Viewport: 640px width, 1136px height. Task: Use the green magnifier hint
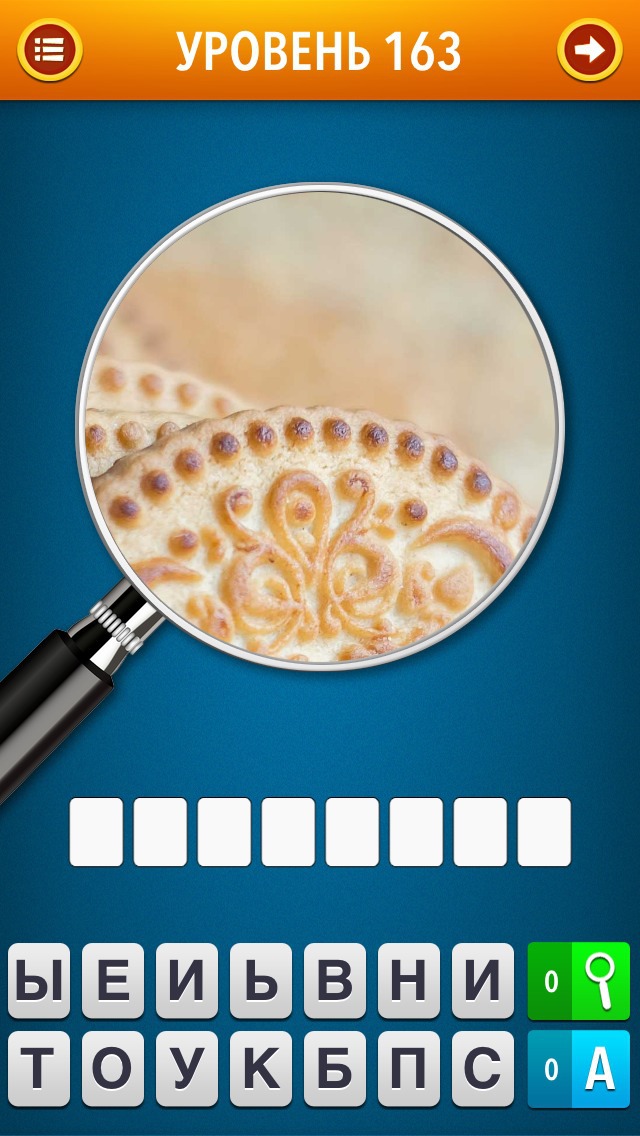579,981
